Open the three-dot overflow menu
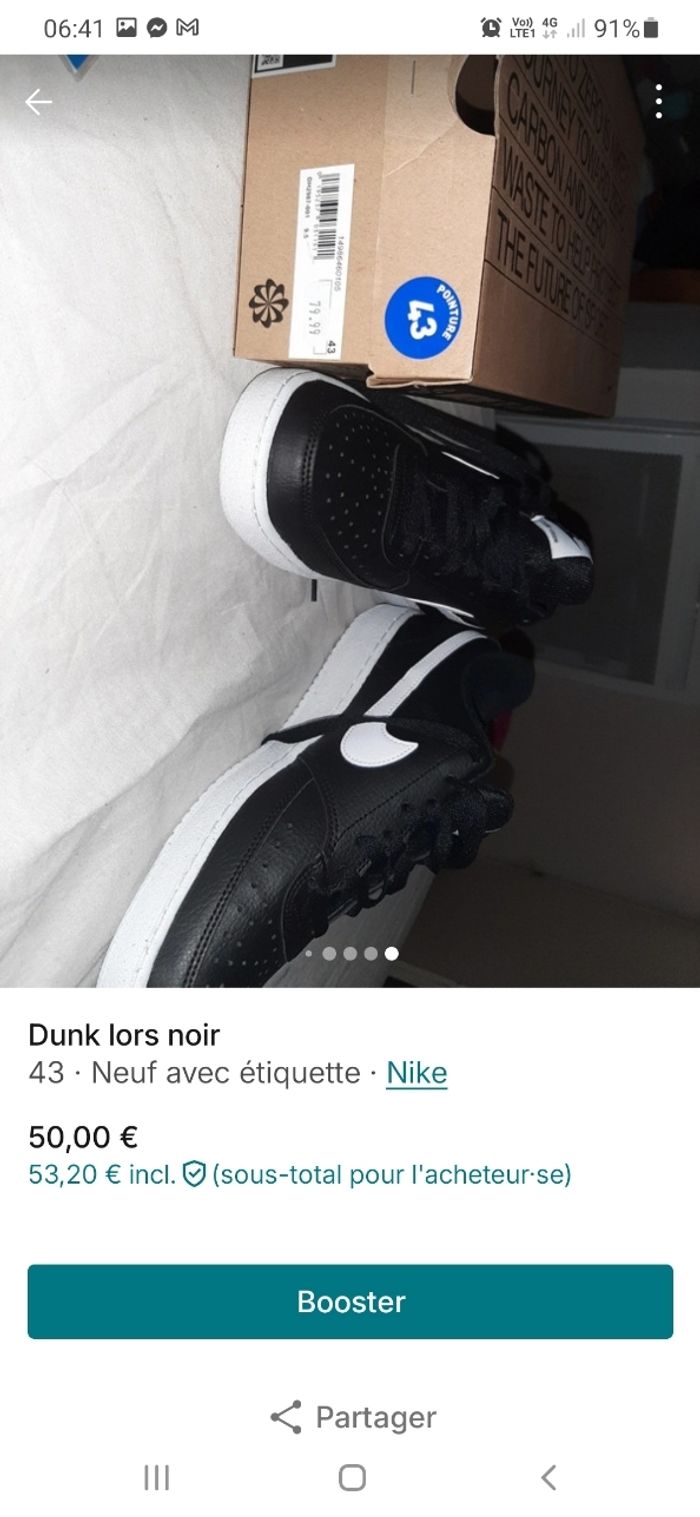 (658, 102)
